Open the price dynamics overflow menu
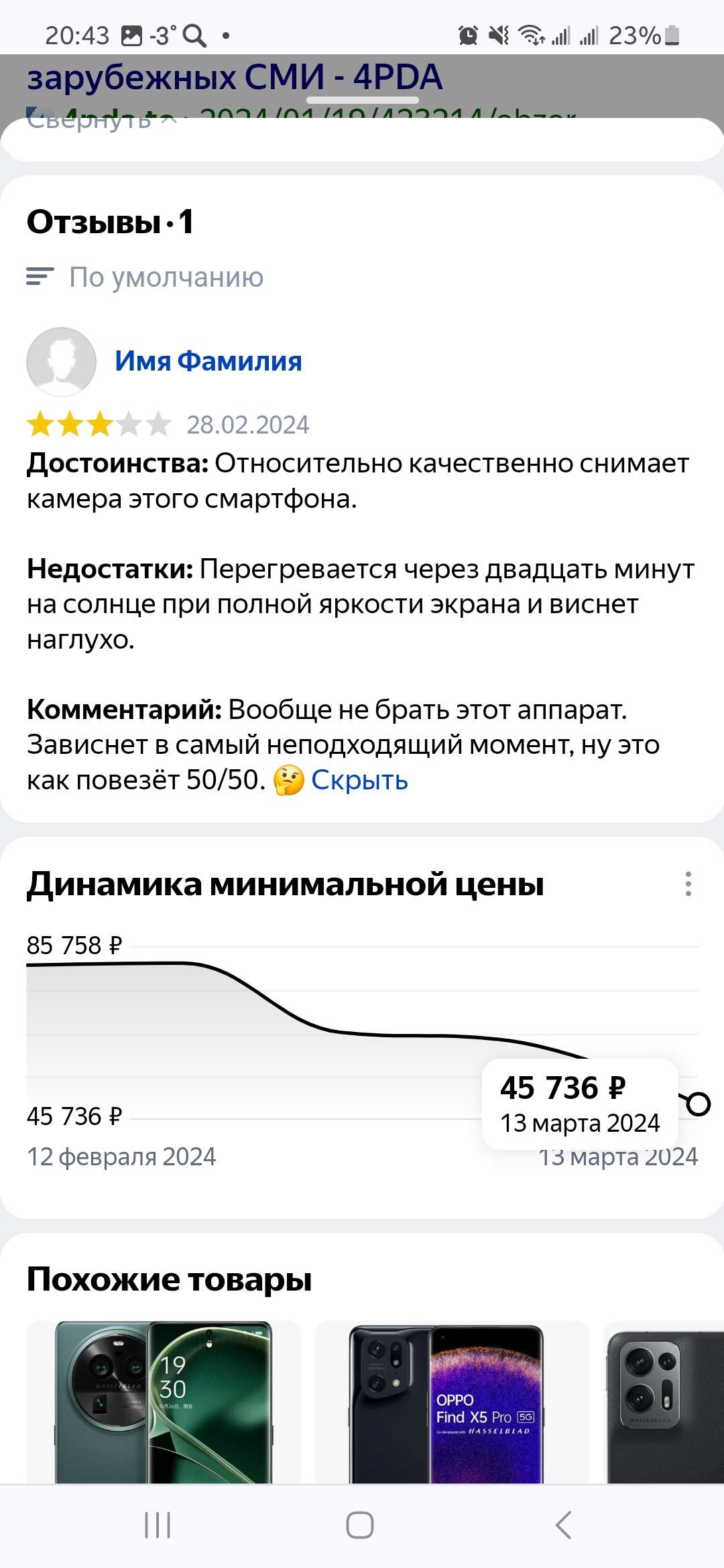This screenshot has width=724, height=1568. pyautogui.click(x=688, y=885)
